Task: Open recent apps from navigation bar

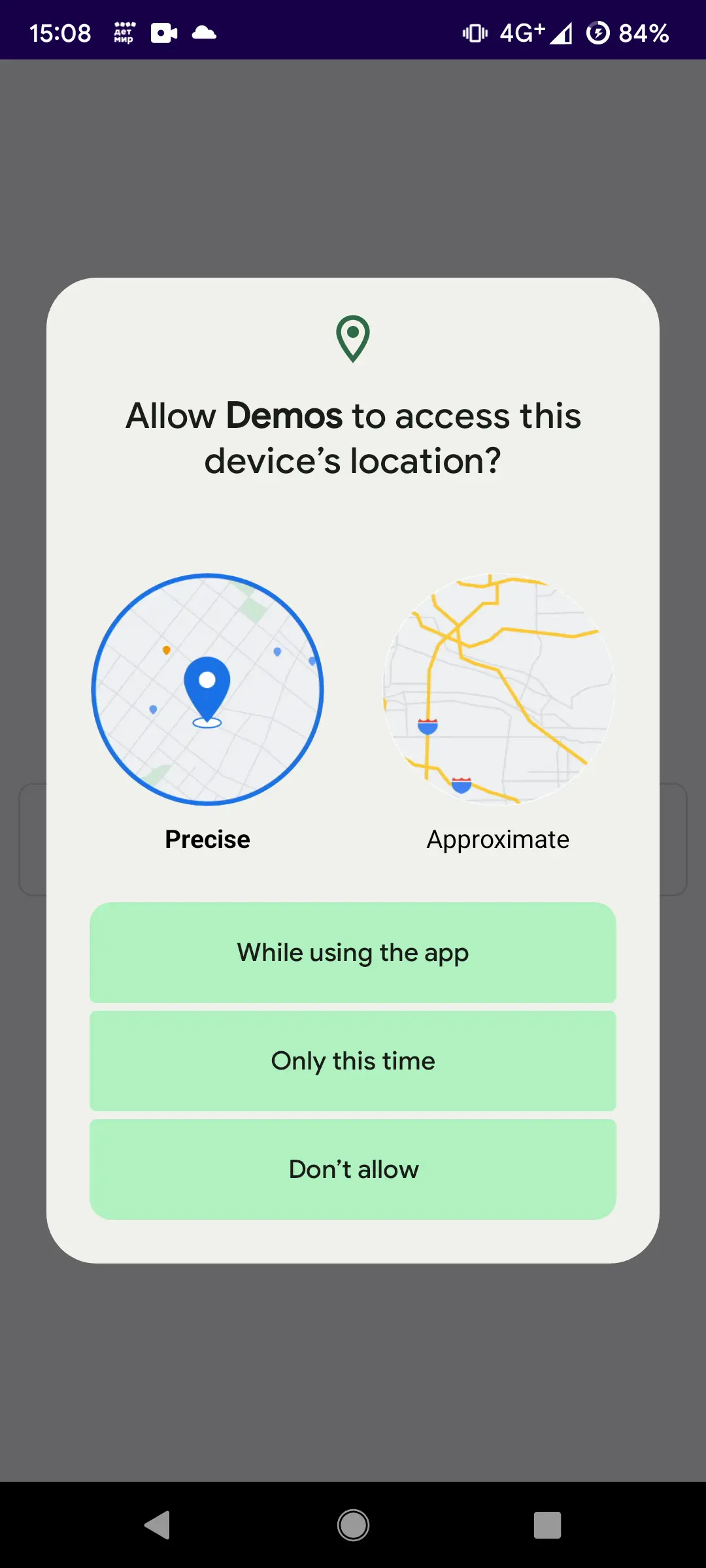Action: (x=547, y=1526)
